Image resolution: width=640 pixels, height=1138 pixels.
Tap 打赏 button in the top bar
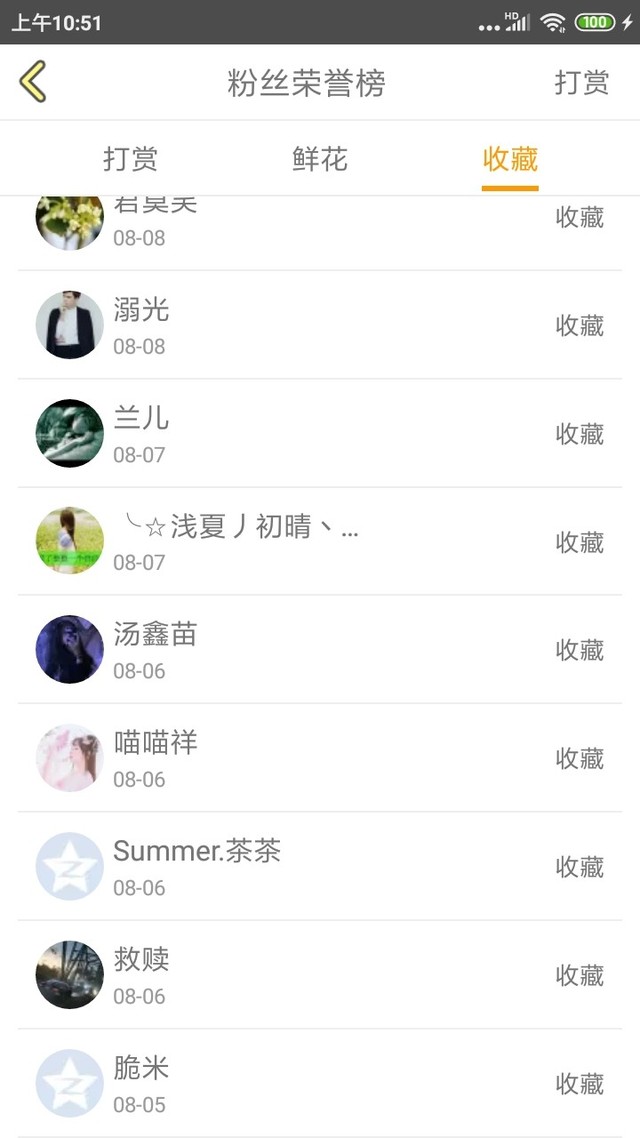tap(581, 83)
